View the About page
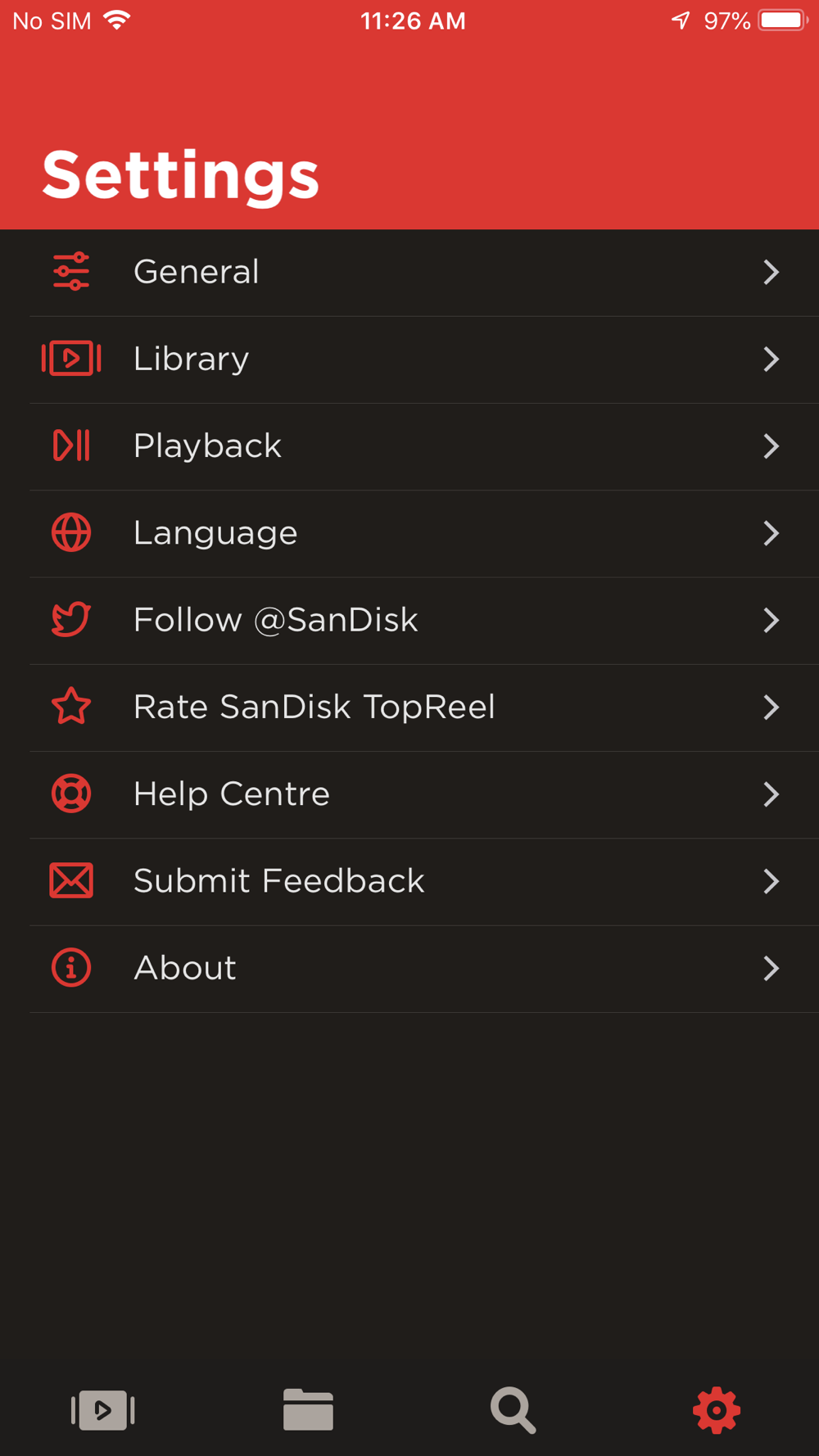This screenshot has height=1456, width=819. (409, 969)
